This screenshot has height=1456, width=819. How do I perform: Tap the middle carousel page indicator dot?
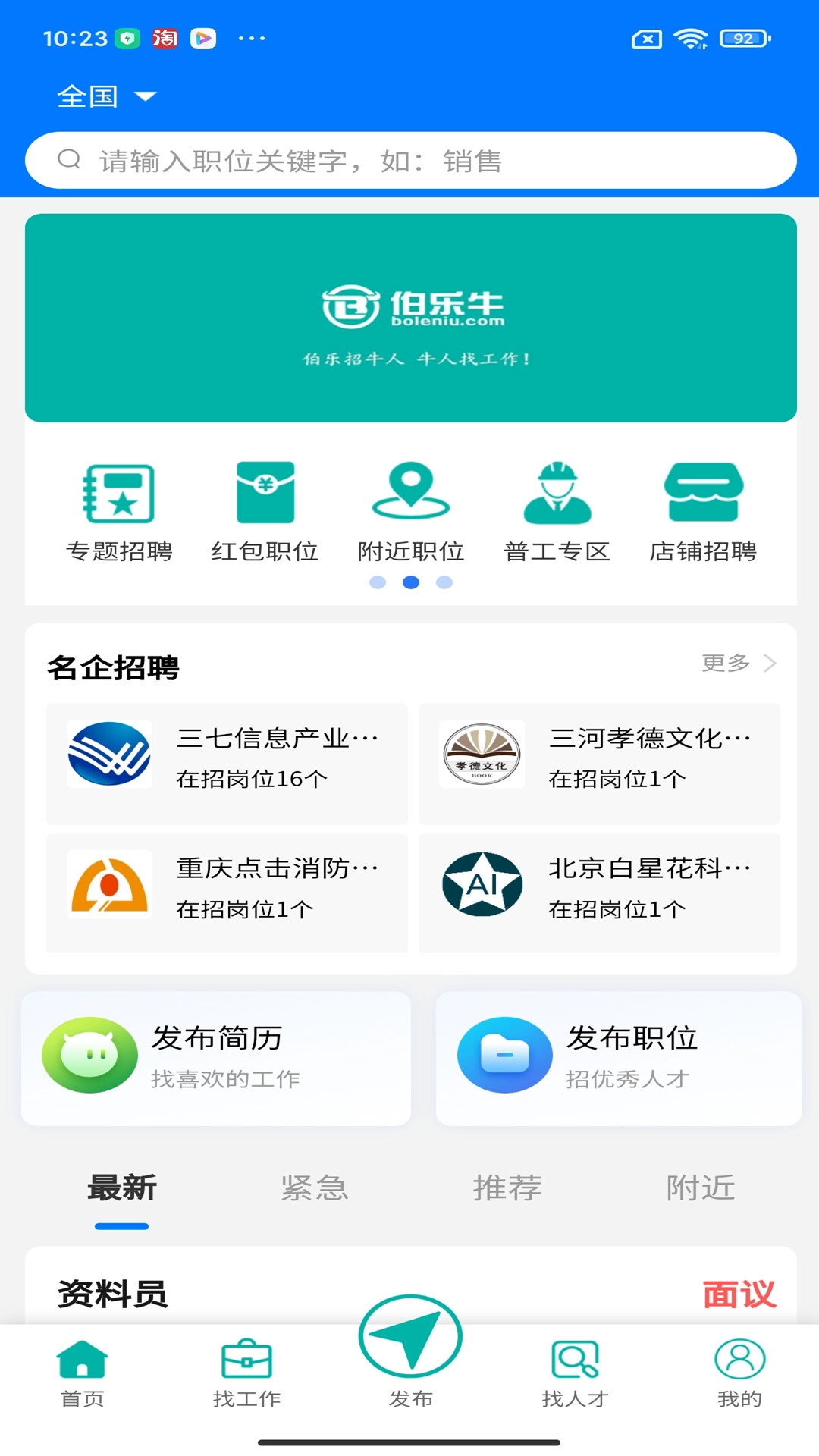pos(410,582)
